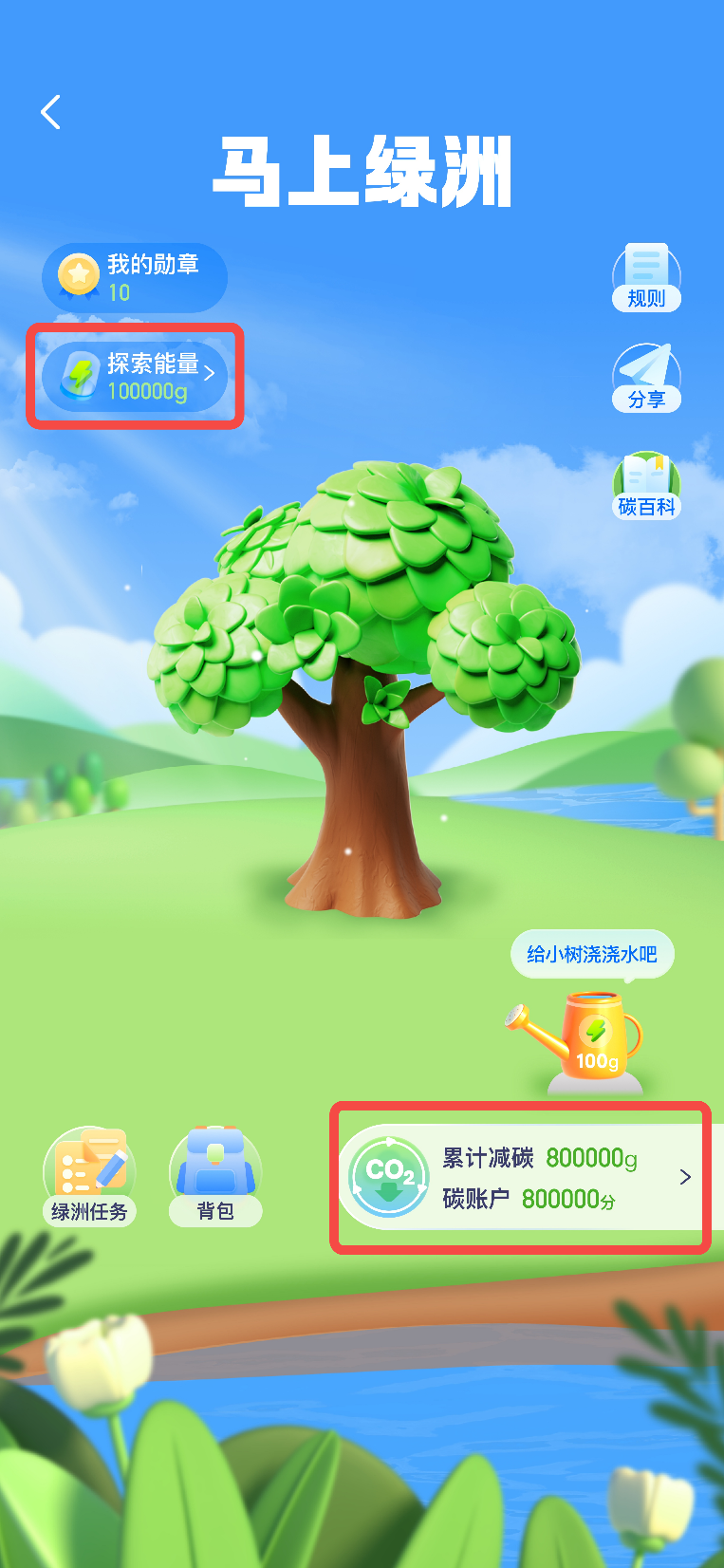This screenshot has width=724, height=1568.
Task: Go back using the top-left arrow
Action: 51,112
